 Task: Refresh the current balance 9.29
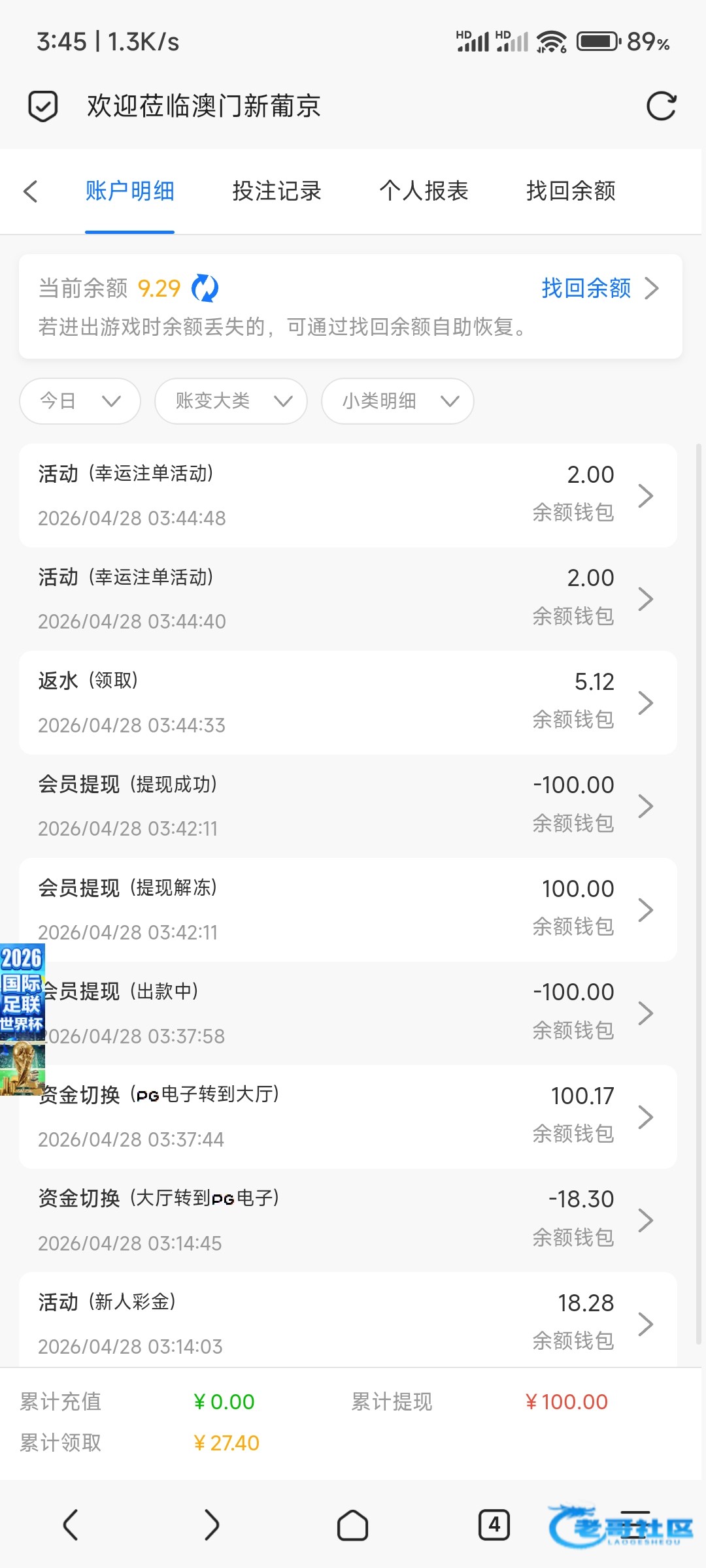click(205, 288)
